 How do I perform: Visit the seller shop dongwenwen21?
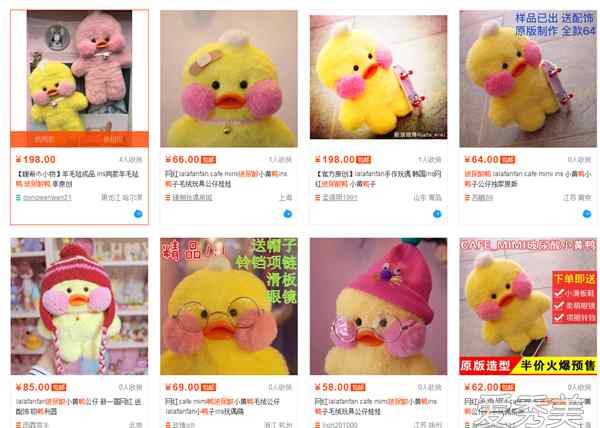coord(46,197)
